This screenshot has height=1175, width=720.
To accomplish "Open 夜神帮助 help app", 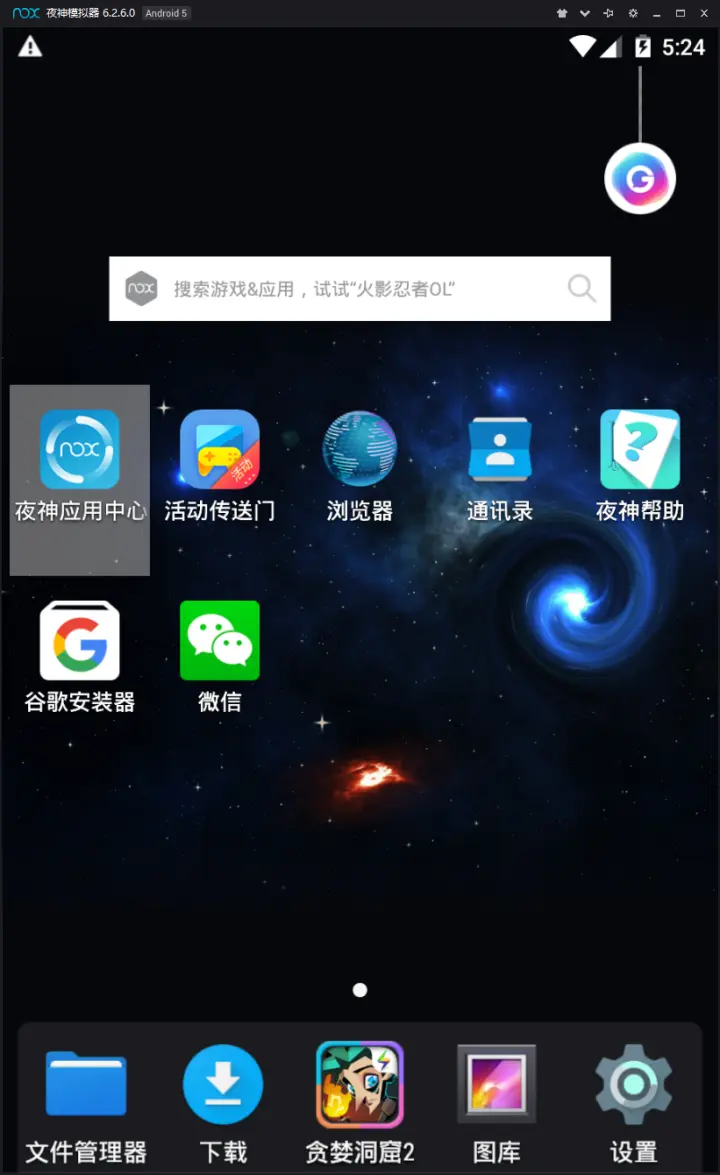I will pyautogui.click(x=640, y=451).
